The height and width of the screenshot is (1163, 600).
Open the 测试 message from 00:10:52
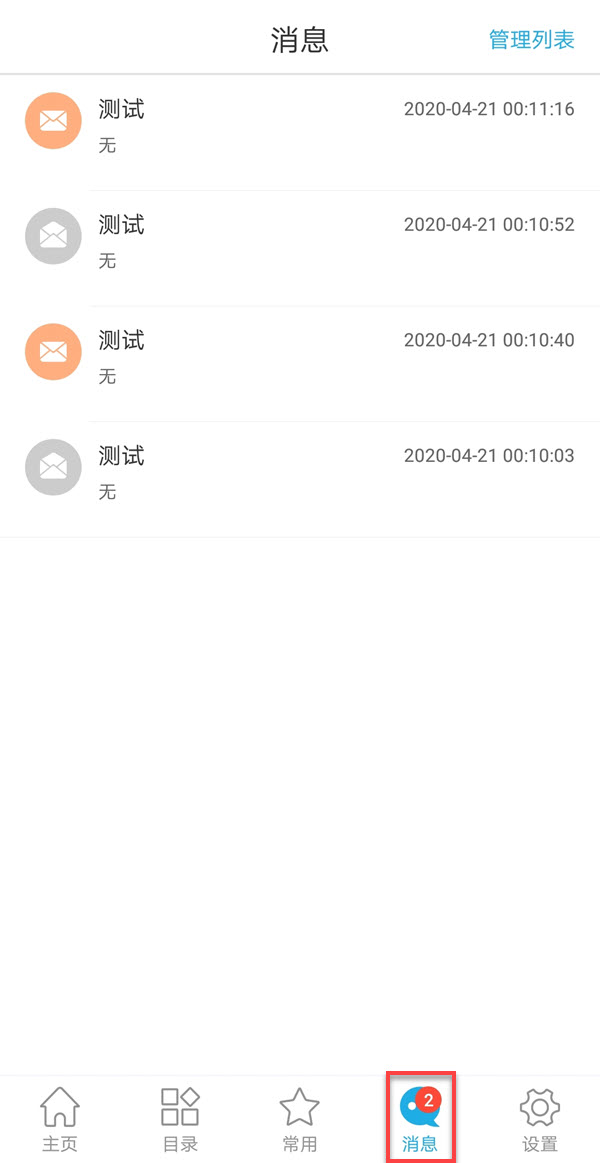300,242
